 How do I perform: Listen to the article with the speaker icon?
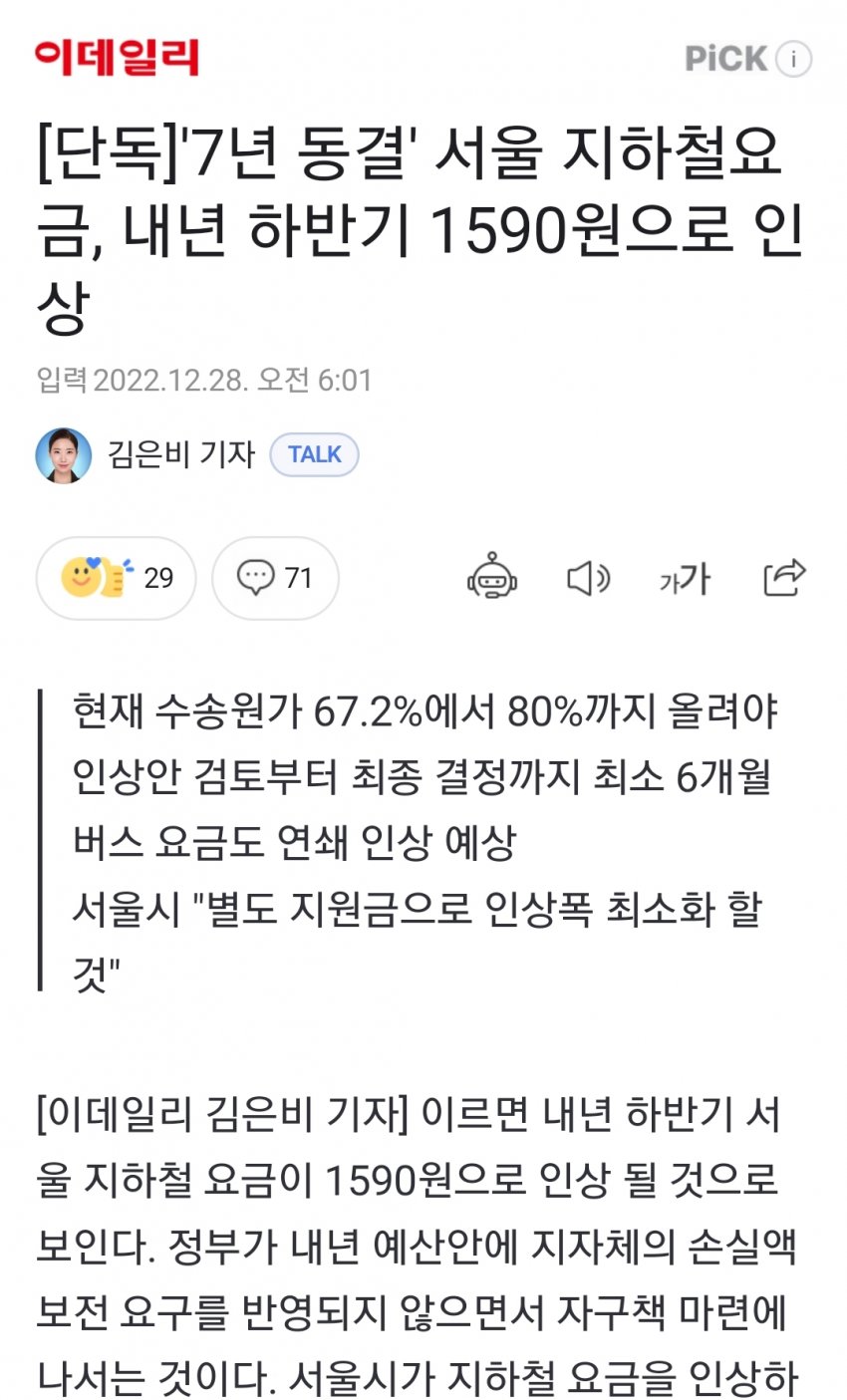point(588,578)
